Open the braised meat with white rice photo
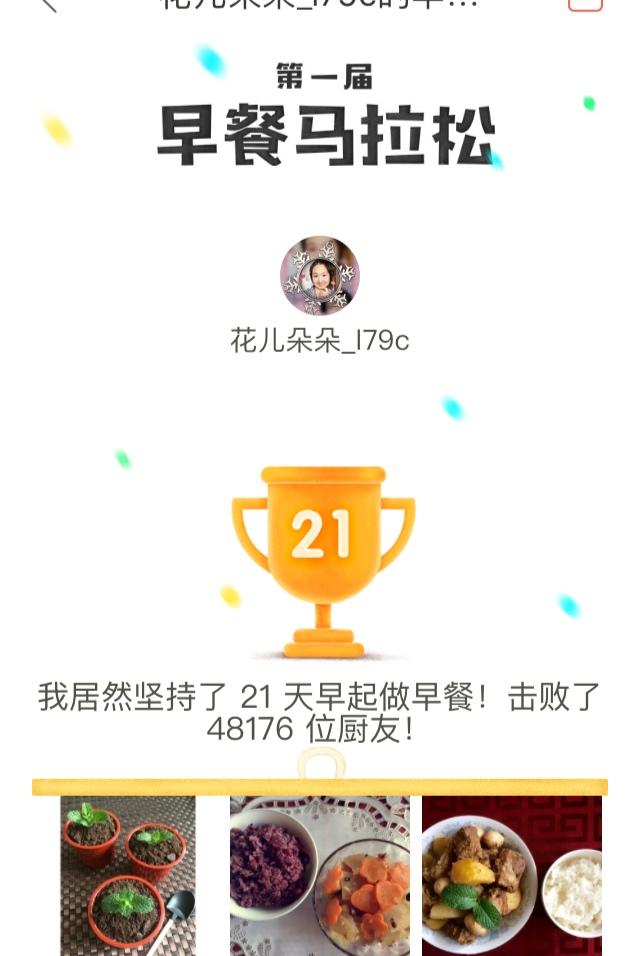The height and width of the screenshot is (956, 640). 512,875
